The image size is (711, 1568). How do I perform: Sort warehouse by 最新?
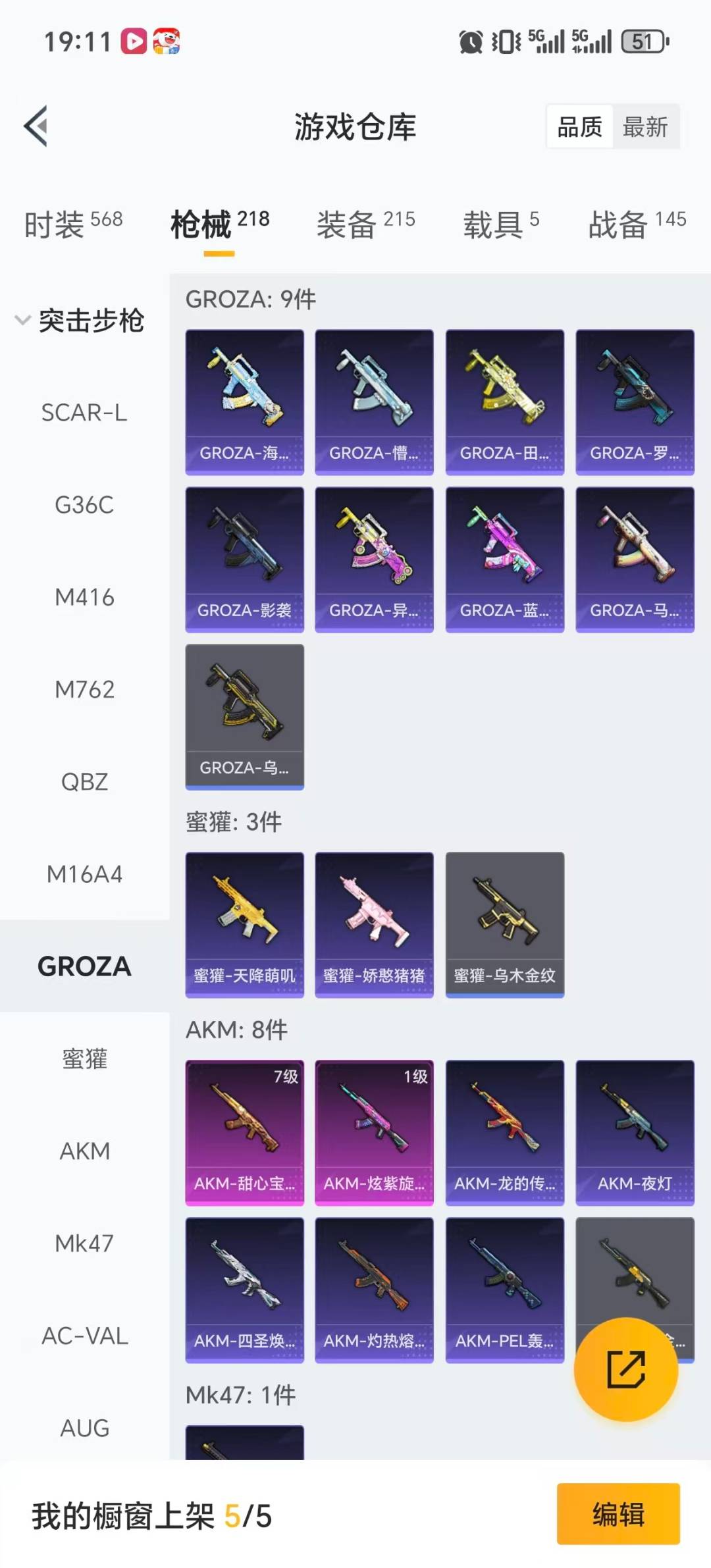645,126
